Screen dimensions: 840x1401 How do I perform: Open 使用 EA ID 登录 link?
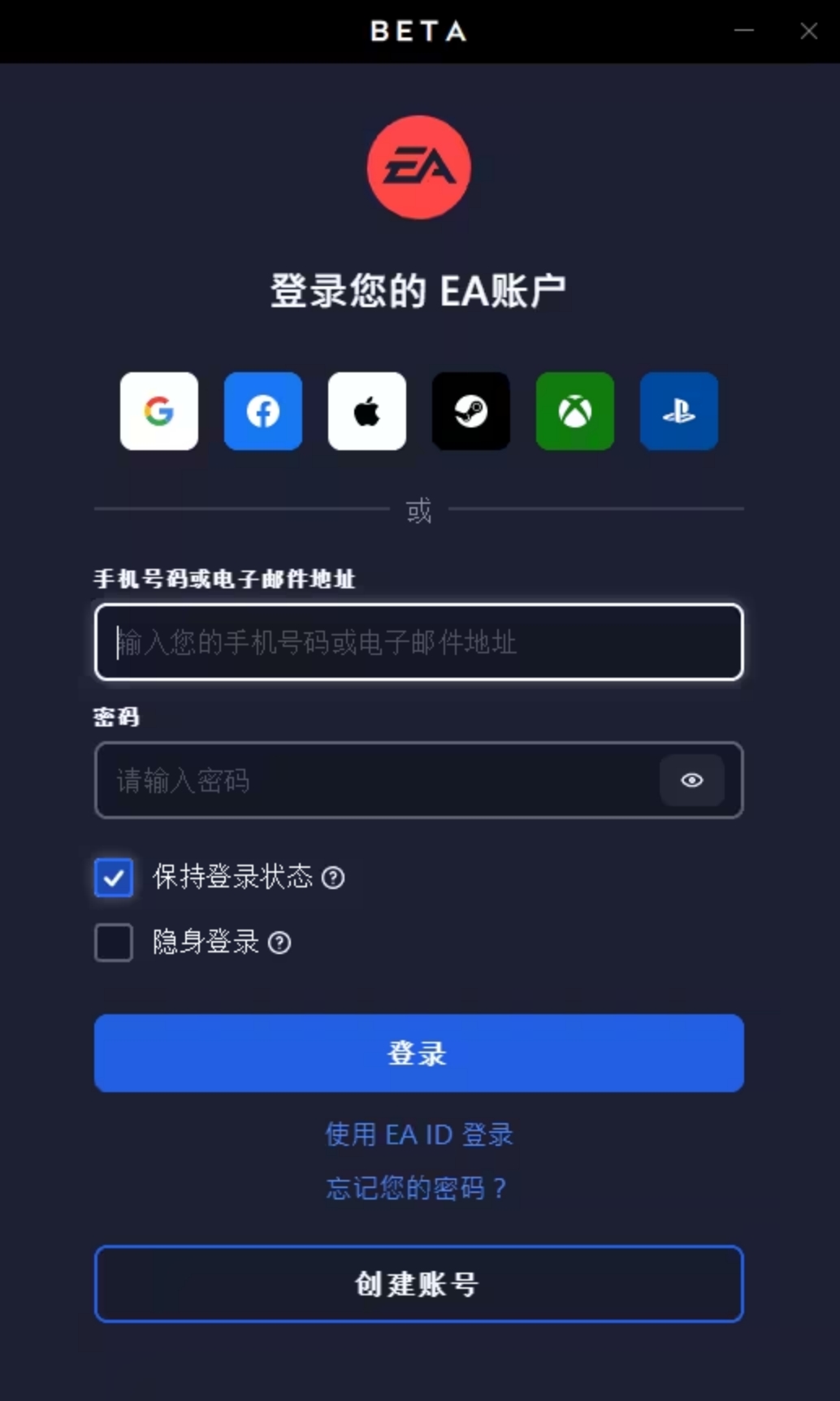pyautogui.click(x=419, y=1134)
